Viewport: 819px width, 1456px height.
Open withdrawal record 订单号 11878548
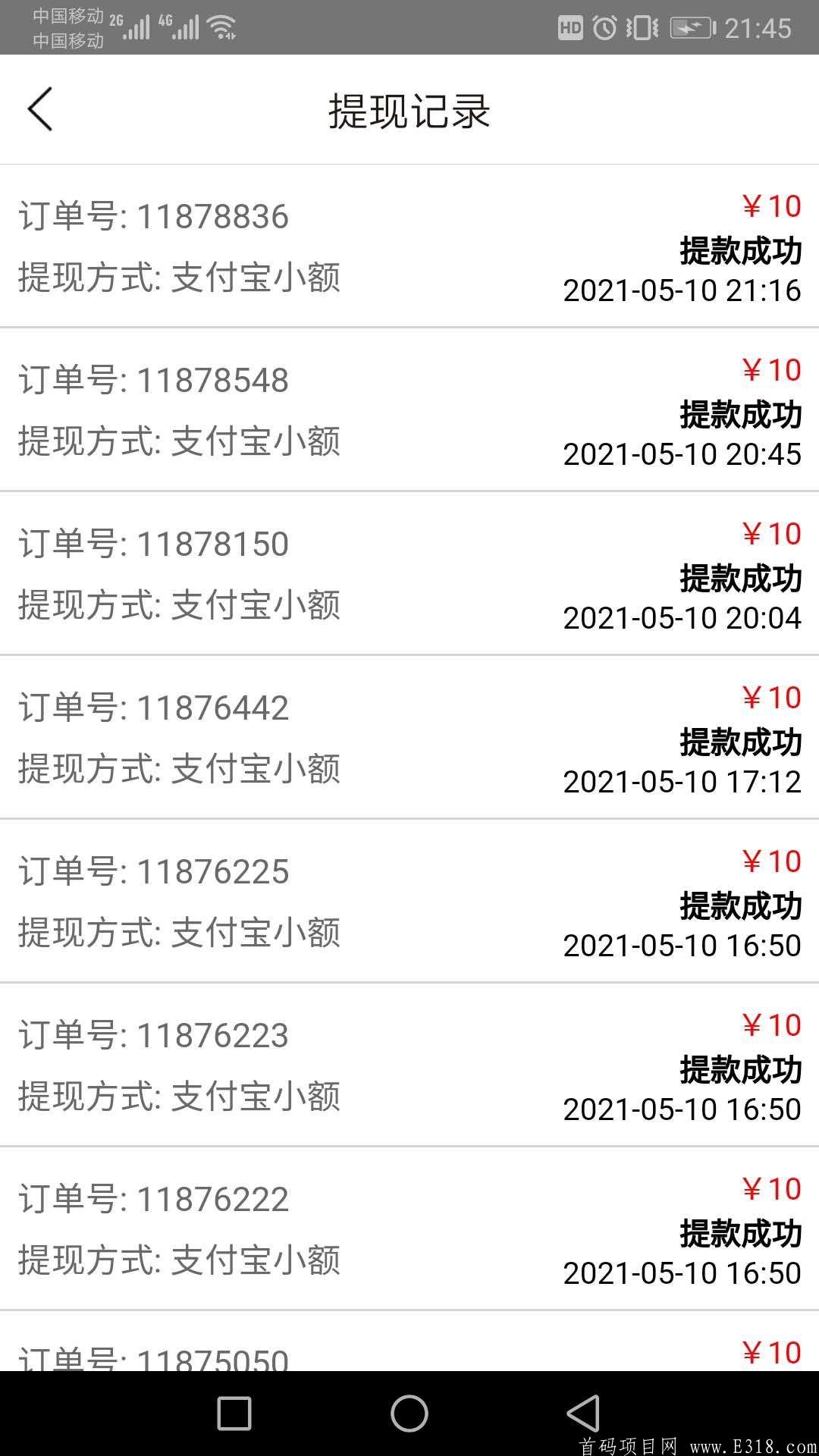point(409,410)
